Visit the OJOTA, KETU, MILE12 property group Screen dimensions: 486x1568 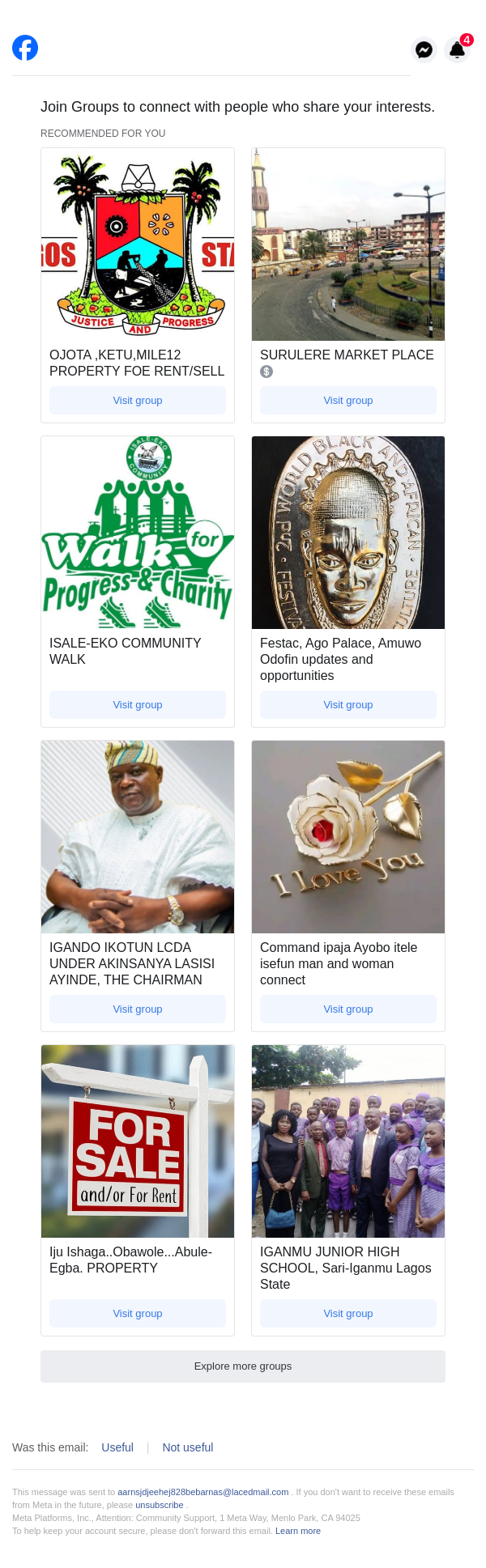138,400
